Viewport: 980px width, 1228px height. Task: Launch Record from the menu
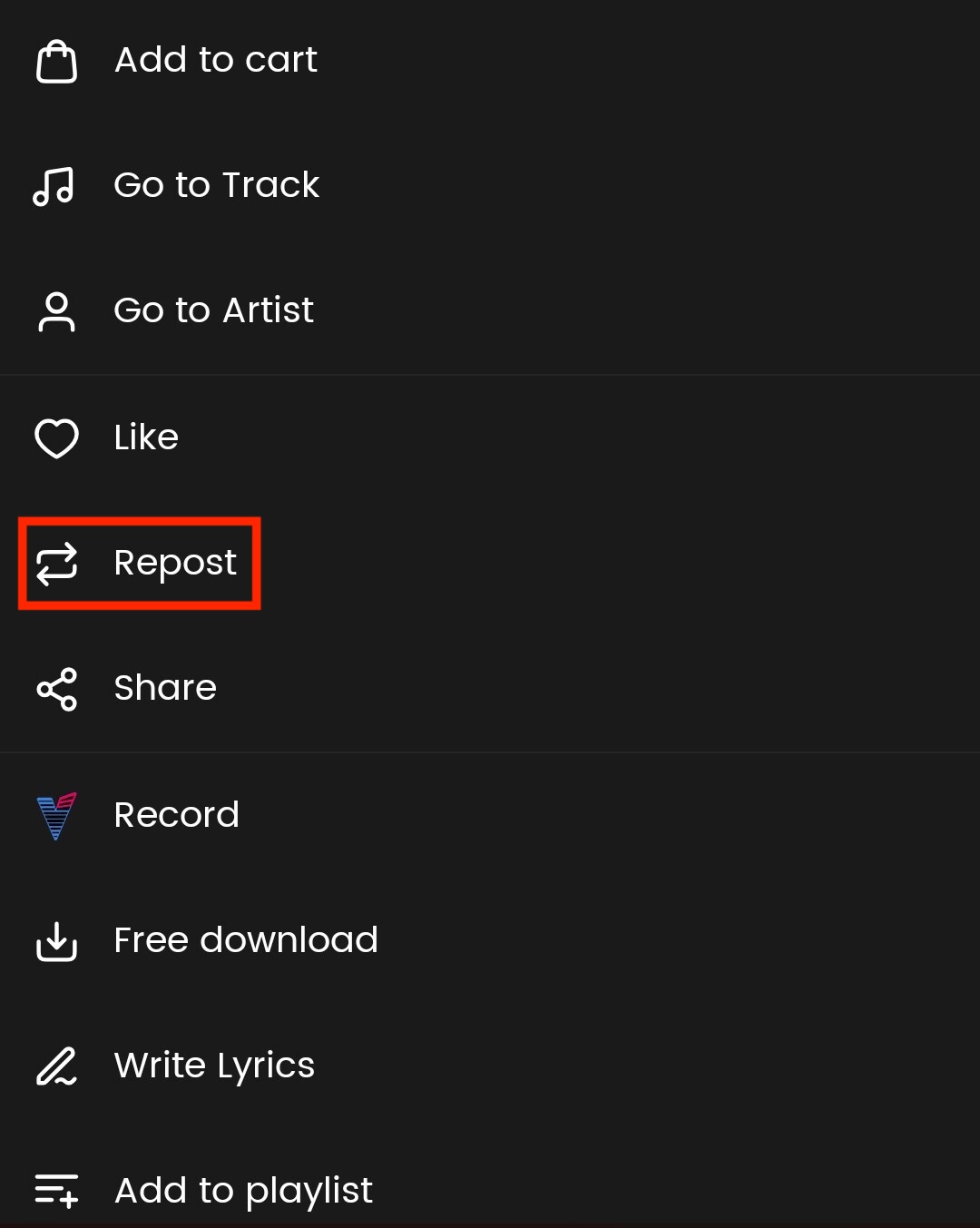pyautogui.click(x=177, y=815)
